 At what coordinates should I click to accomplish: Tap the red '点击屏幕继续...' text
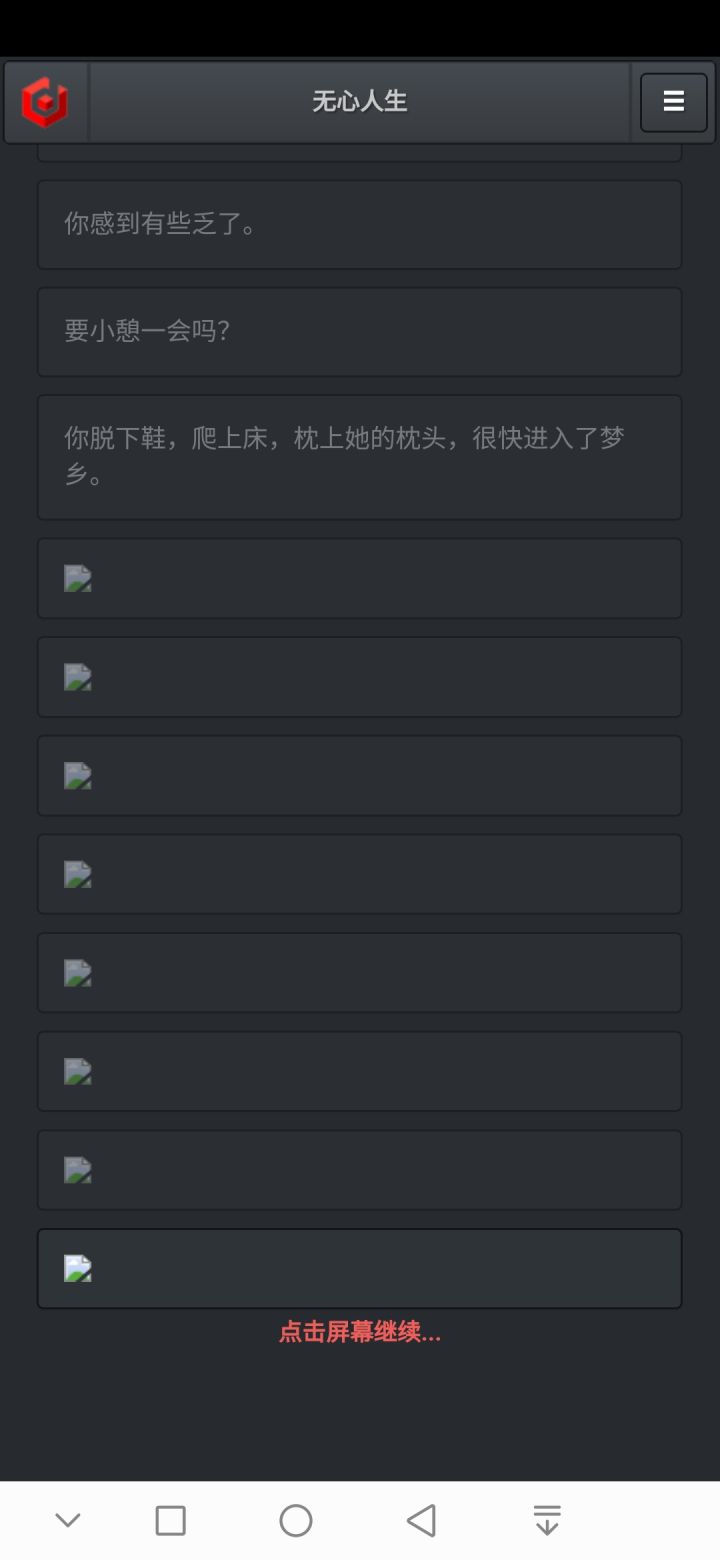click(x=360, y=1333)
